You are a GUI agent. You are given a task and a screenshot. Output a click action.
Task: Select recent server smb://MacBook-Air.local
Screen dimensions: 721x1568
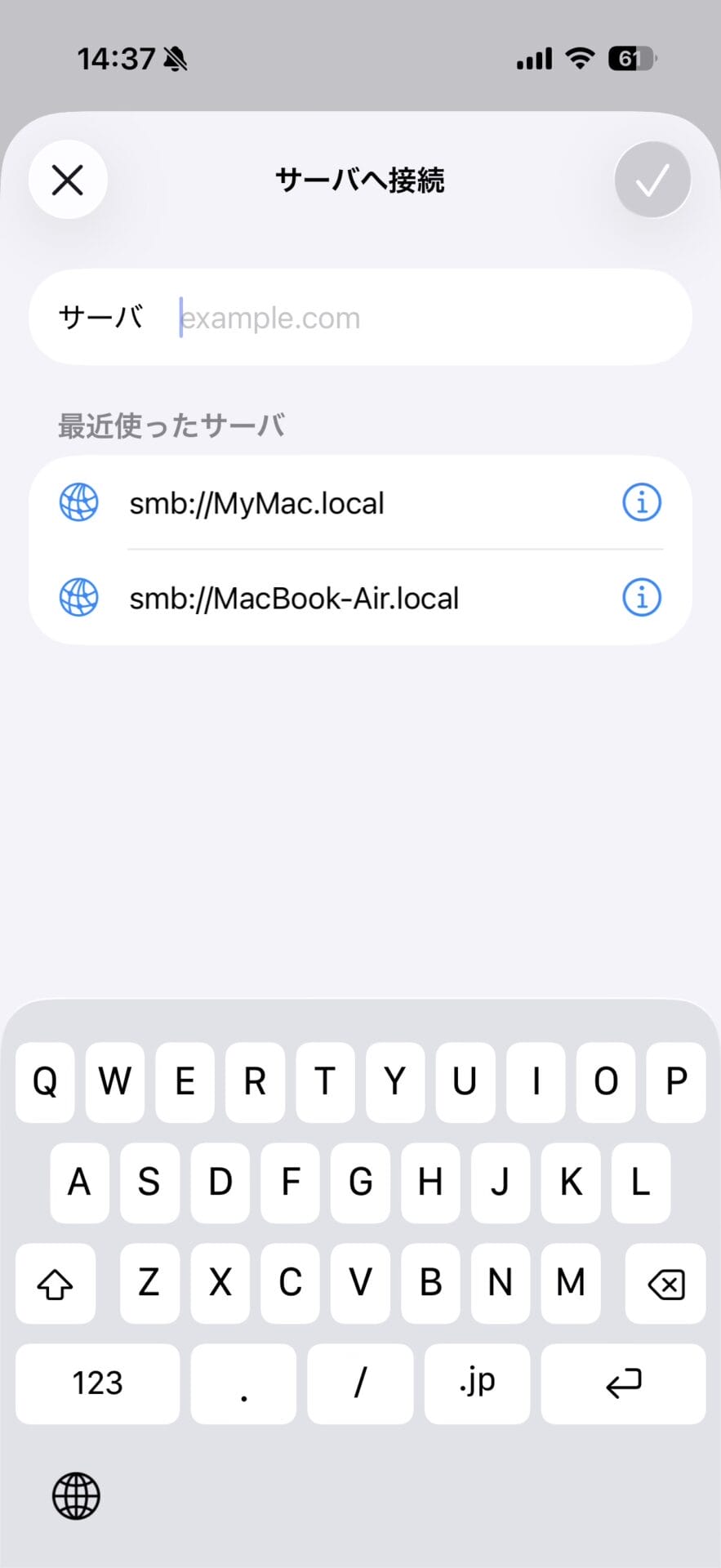[327, 598]
